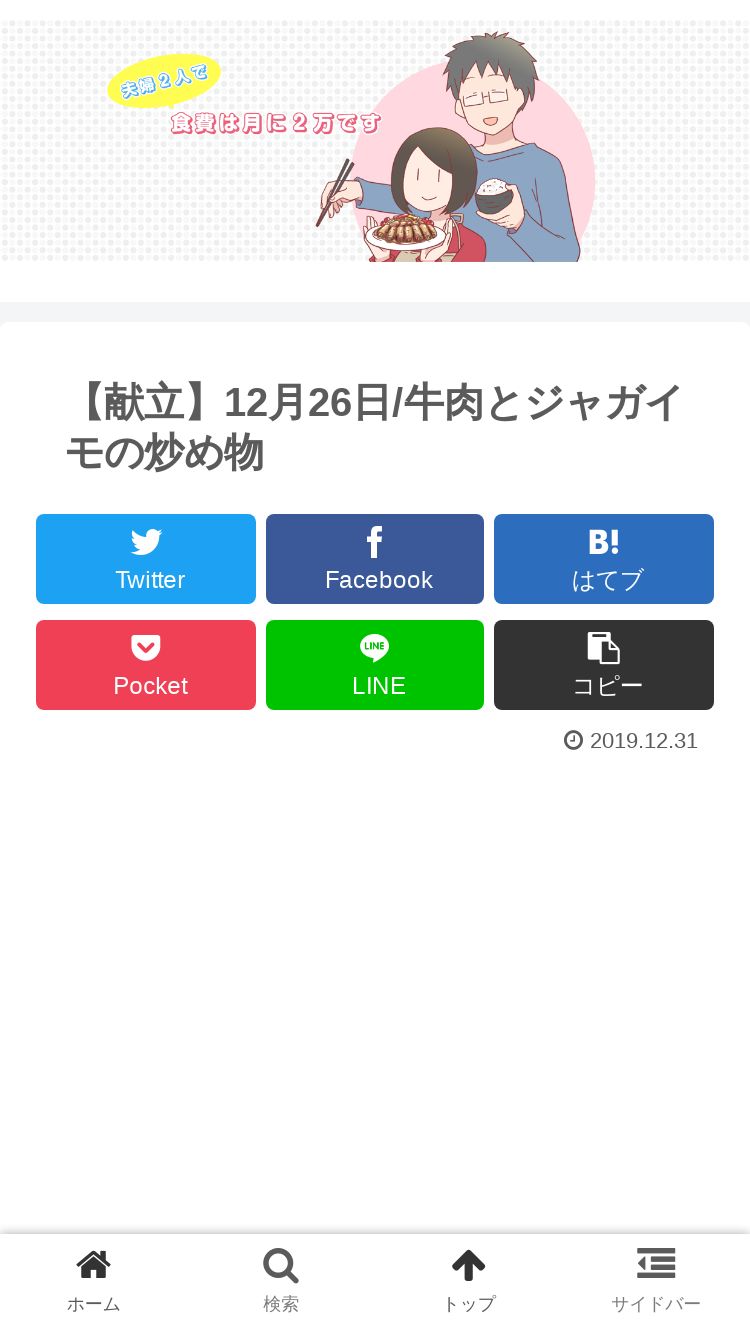Image resolution: width=750 pixels, height=1334 pixels.
Task: Open the サイドバー menu
Action: pyautogui.click(x=656, y=1283)
